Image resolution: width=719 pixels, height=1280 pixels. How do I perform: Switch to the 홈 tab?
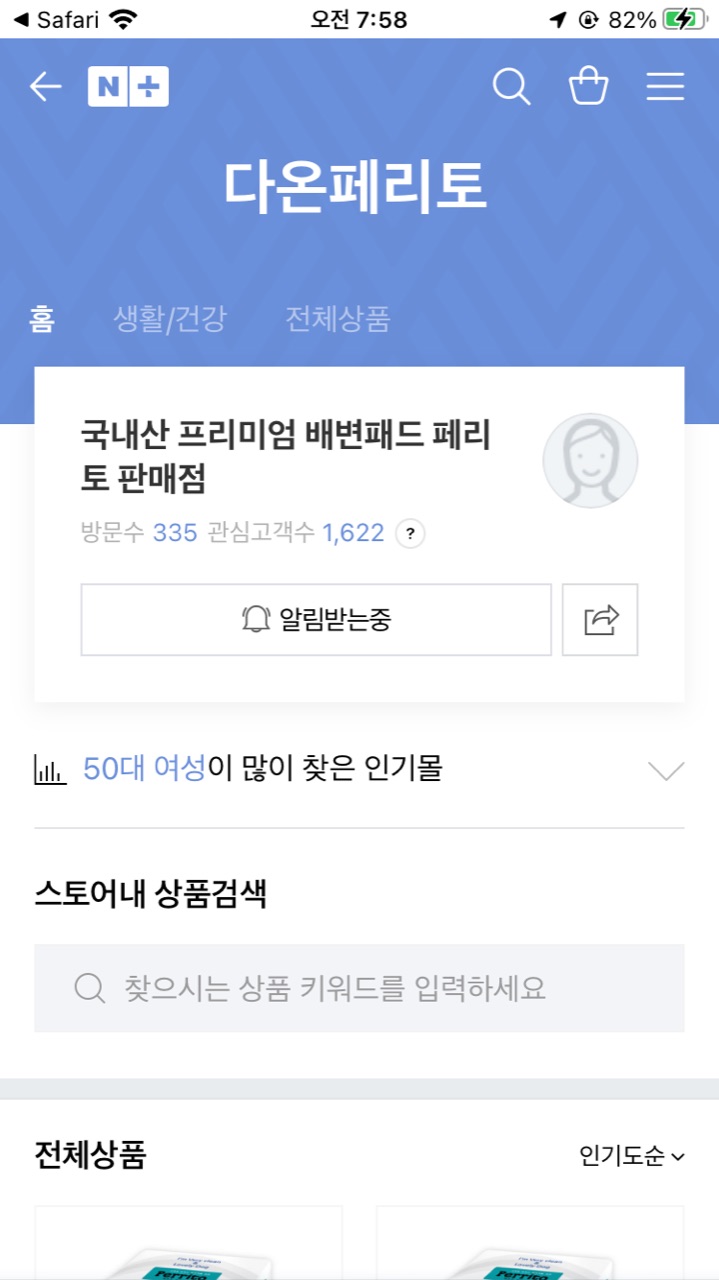42,319
